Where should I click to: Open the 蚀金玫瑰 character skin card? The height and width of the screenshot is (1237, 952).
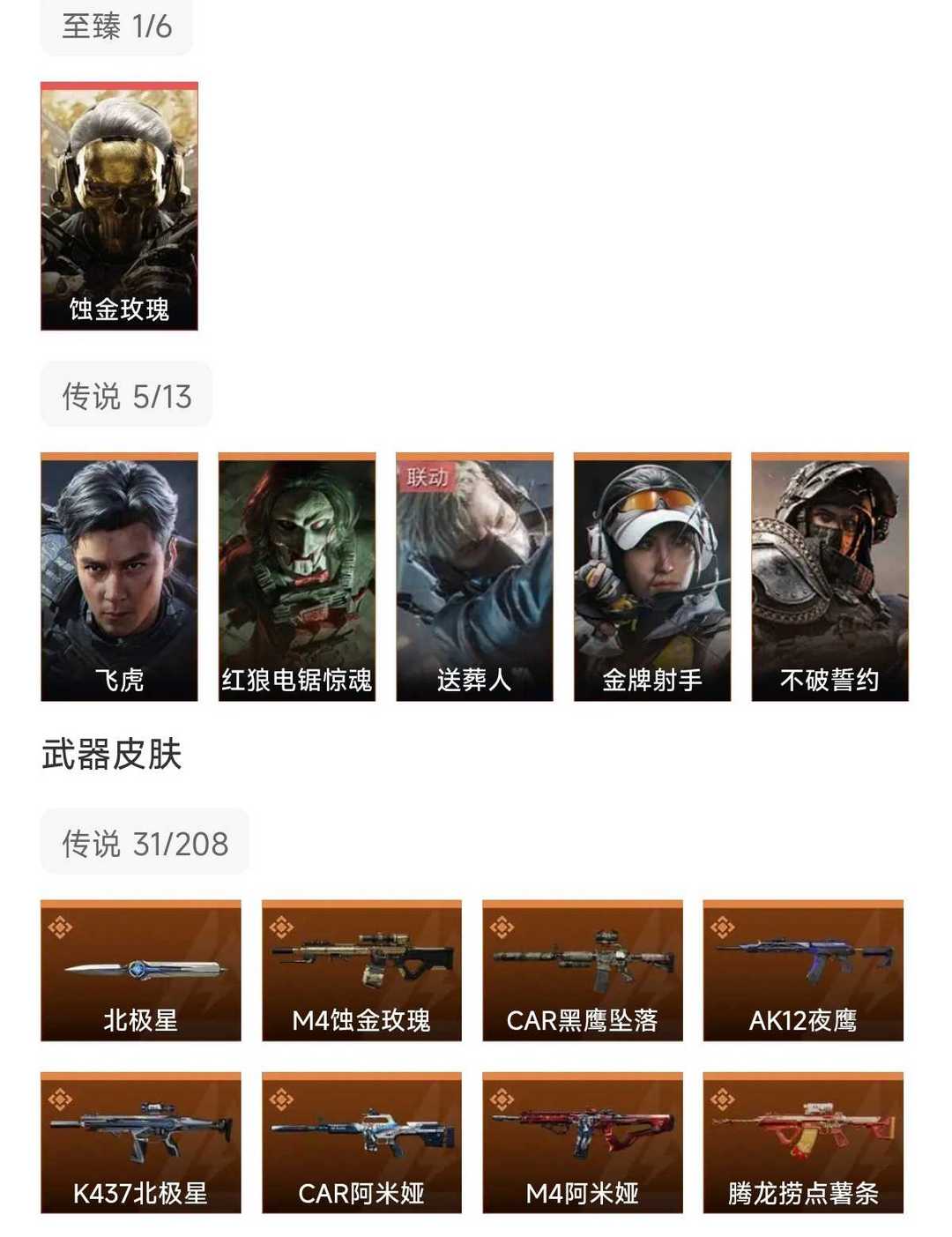coord(119,206)
